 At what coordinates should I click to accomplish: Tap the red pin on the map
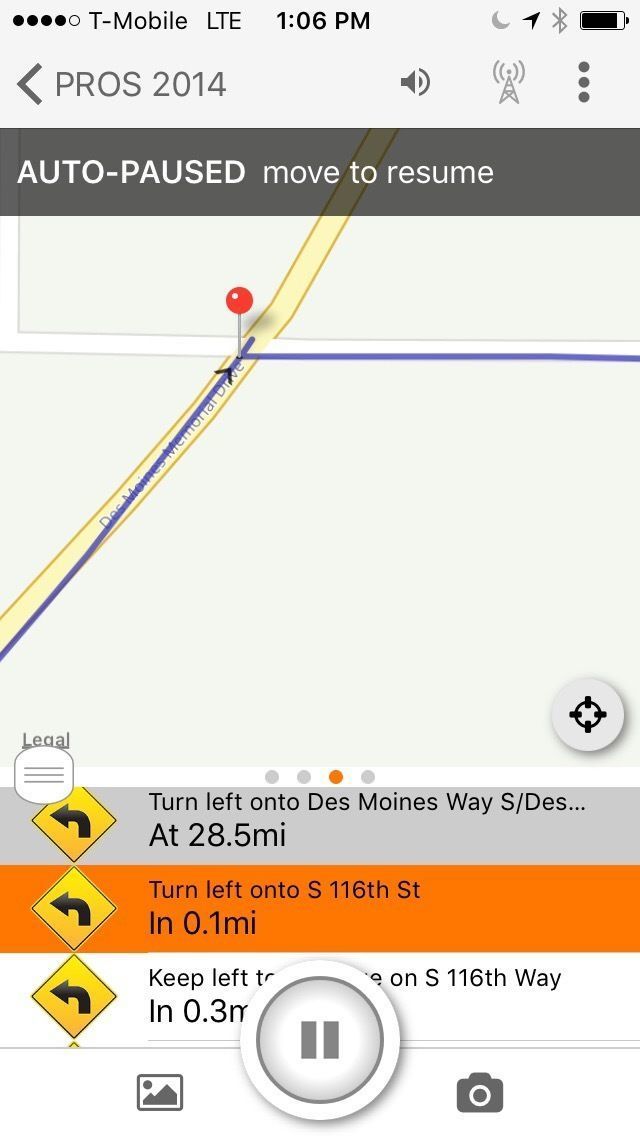coord(239,301)
